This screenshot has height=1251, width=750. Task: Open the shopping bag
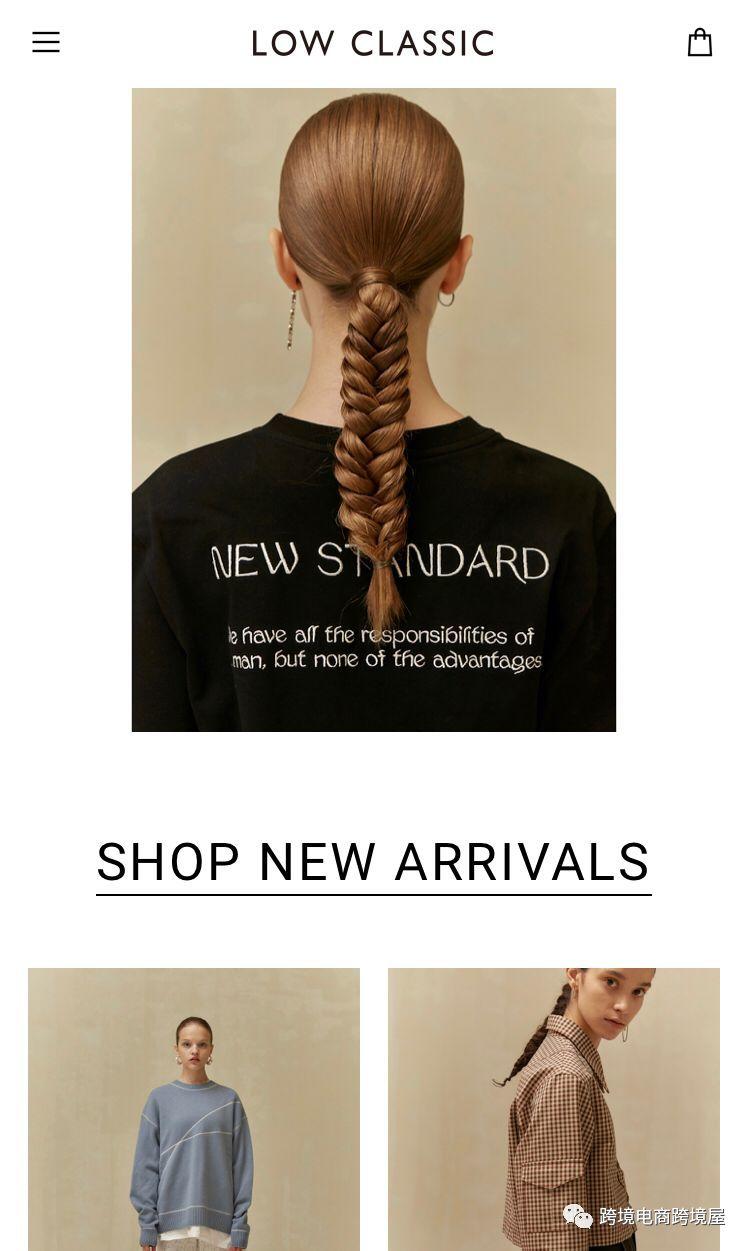[699, 42]
